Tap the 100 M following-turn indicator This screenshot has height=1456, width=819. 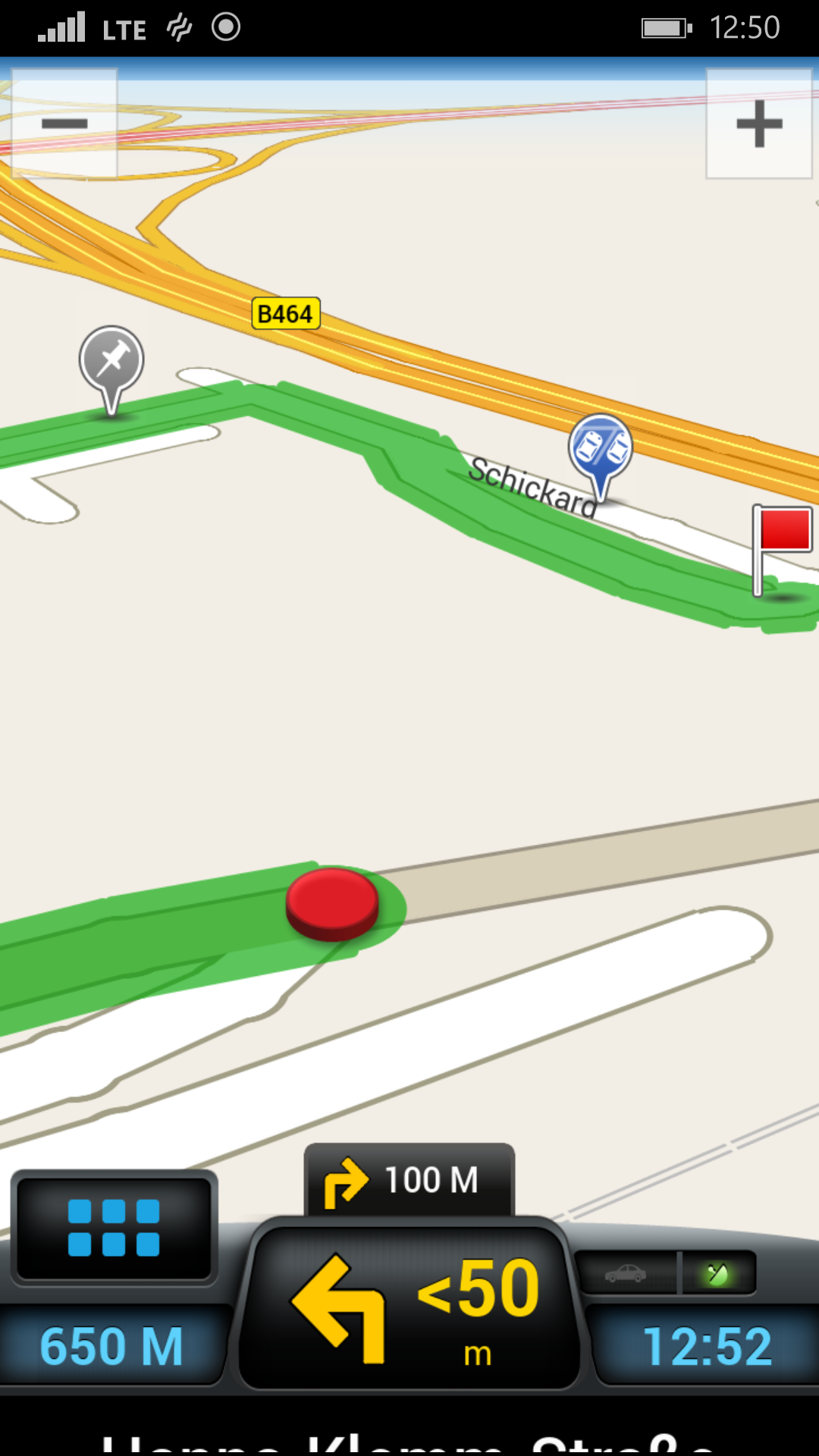409,1179
